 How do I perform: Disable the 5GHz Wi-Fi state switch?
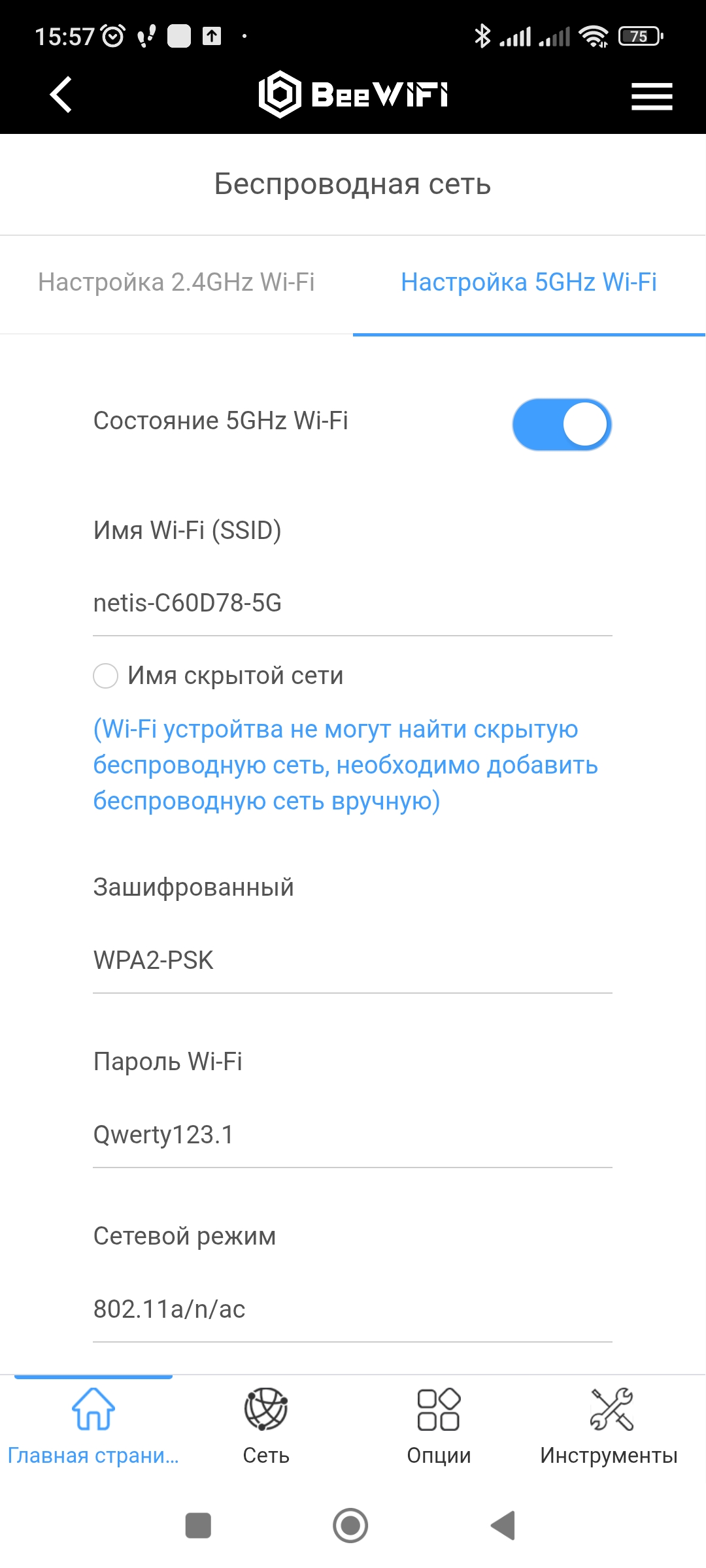(562, 425)
